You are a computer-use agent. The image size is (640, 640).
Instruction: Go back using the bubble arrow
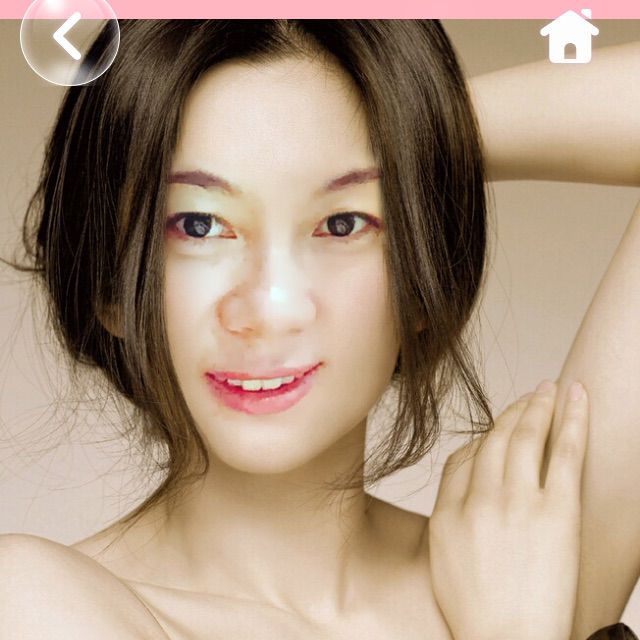point(69,37)
